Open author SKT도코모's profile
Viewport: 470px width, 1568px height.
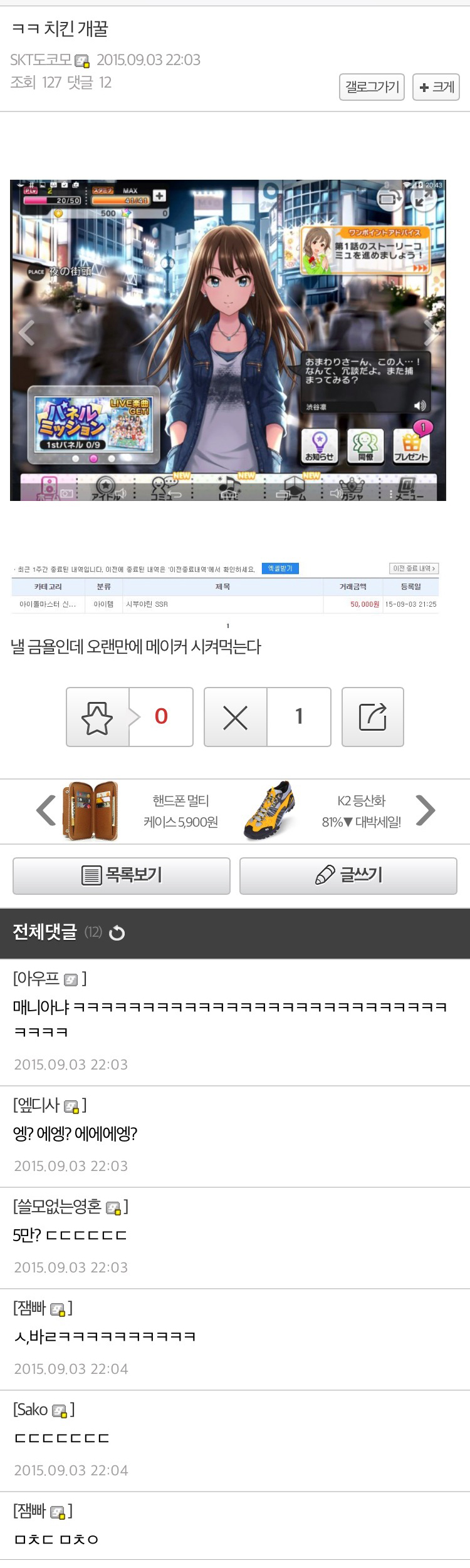tap(41, 59)
